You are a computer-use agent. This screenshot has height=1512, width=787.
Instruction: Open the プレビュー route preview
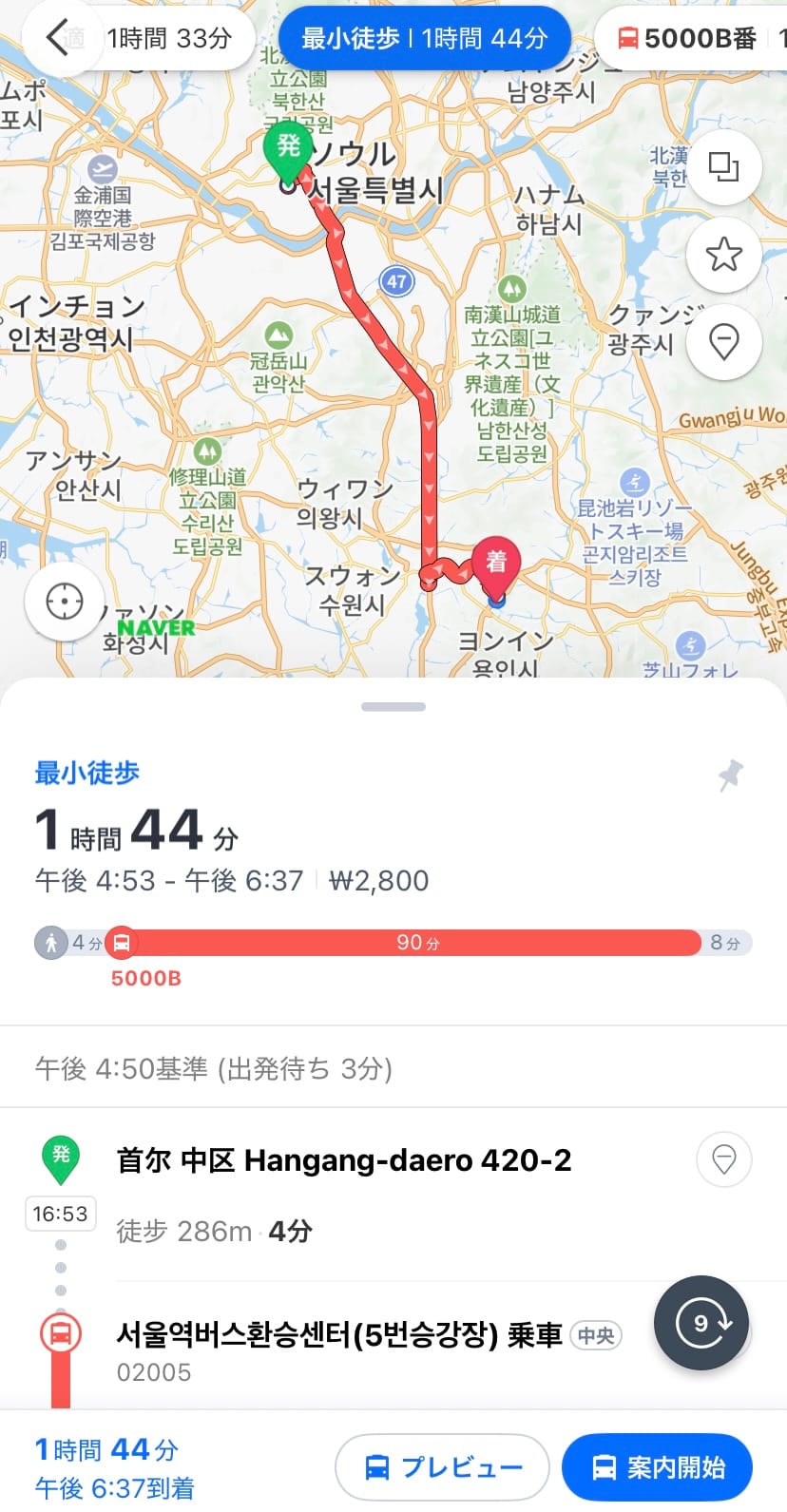click(x=442, y=1466)
